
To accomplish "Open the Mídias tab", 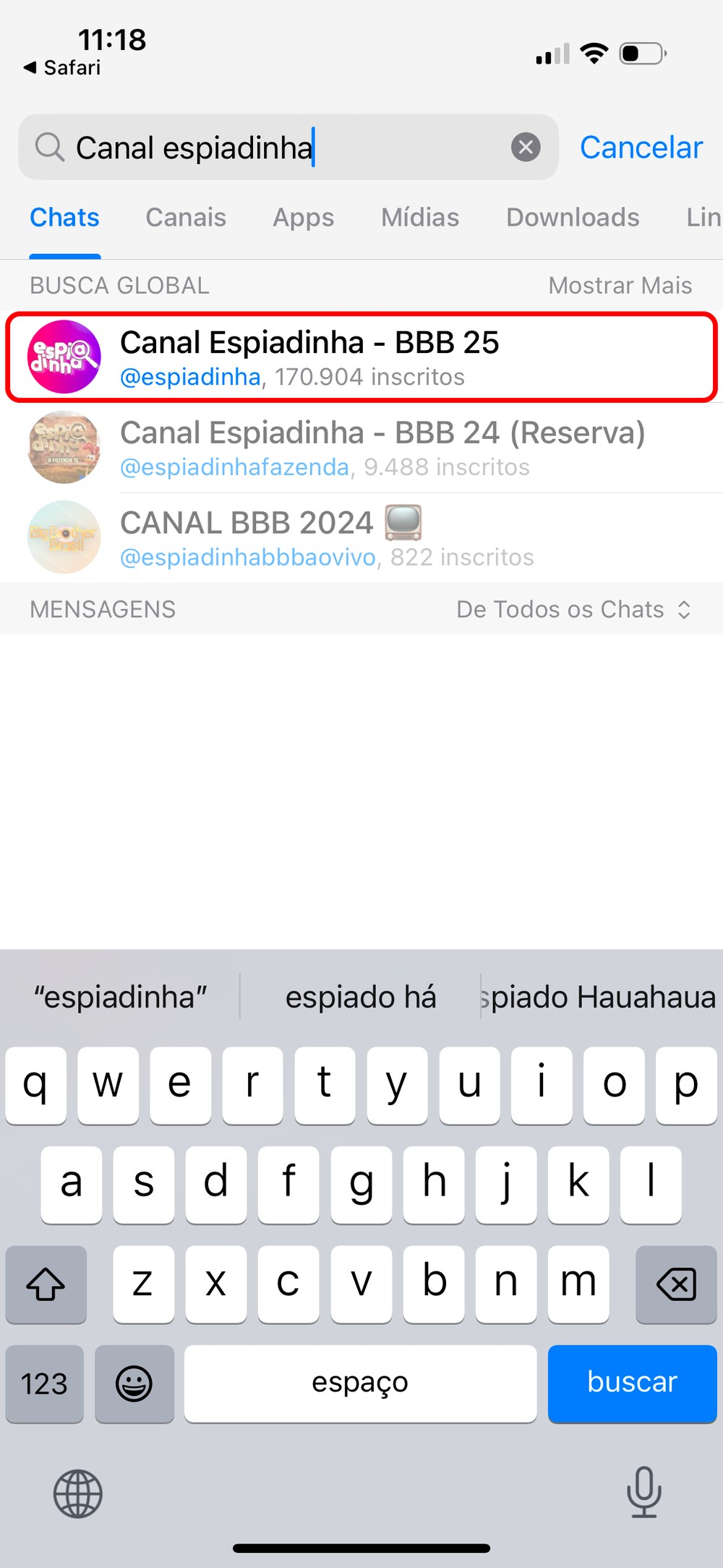I will tap(420, 218).
